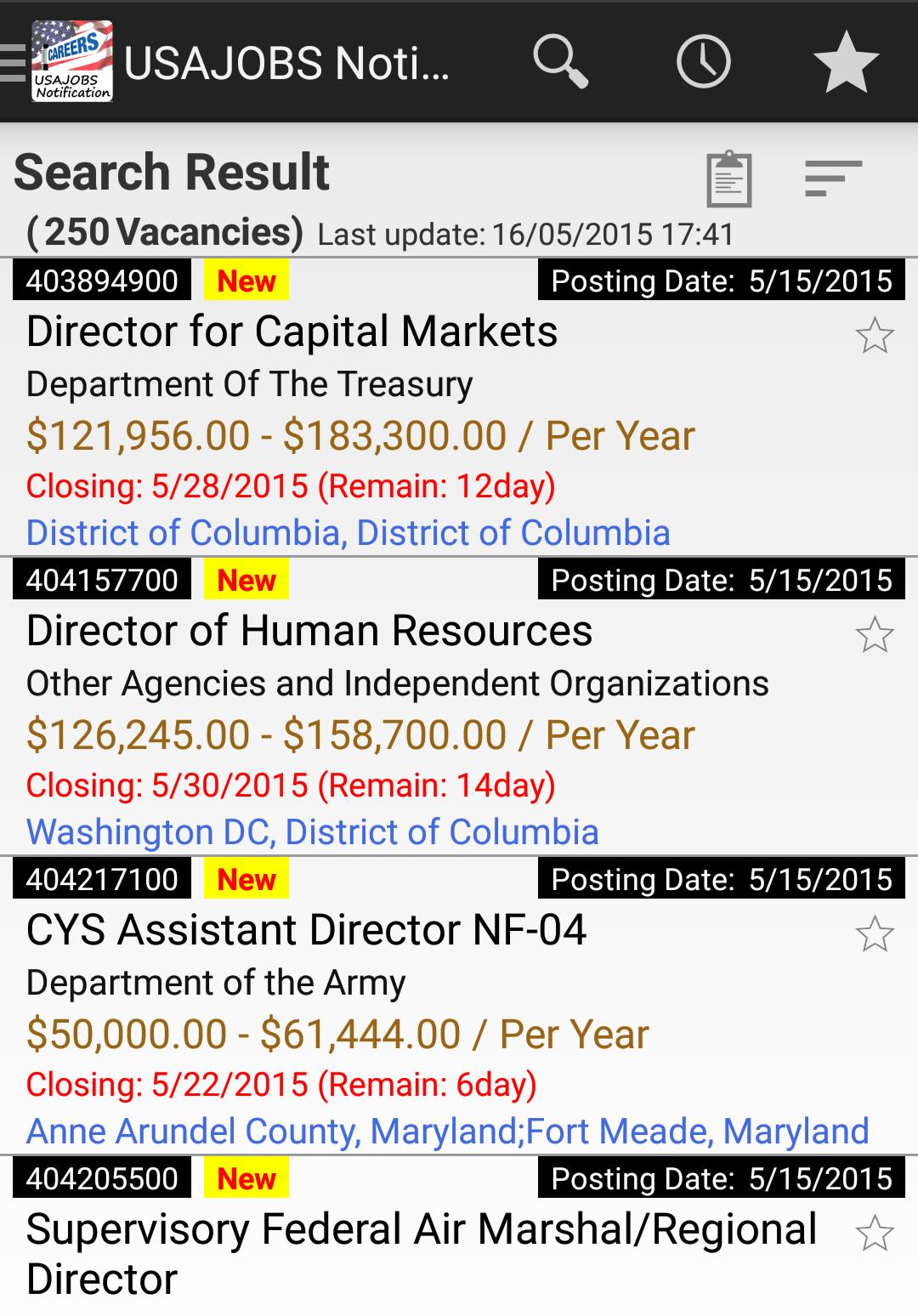
Task: Tap the clipboard icon beside Search Result
Action: pos(729,179)
